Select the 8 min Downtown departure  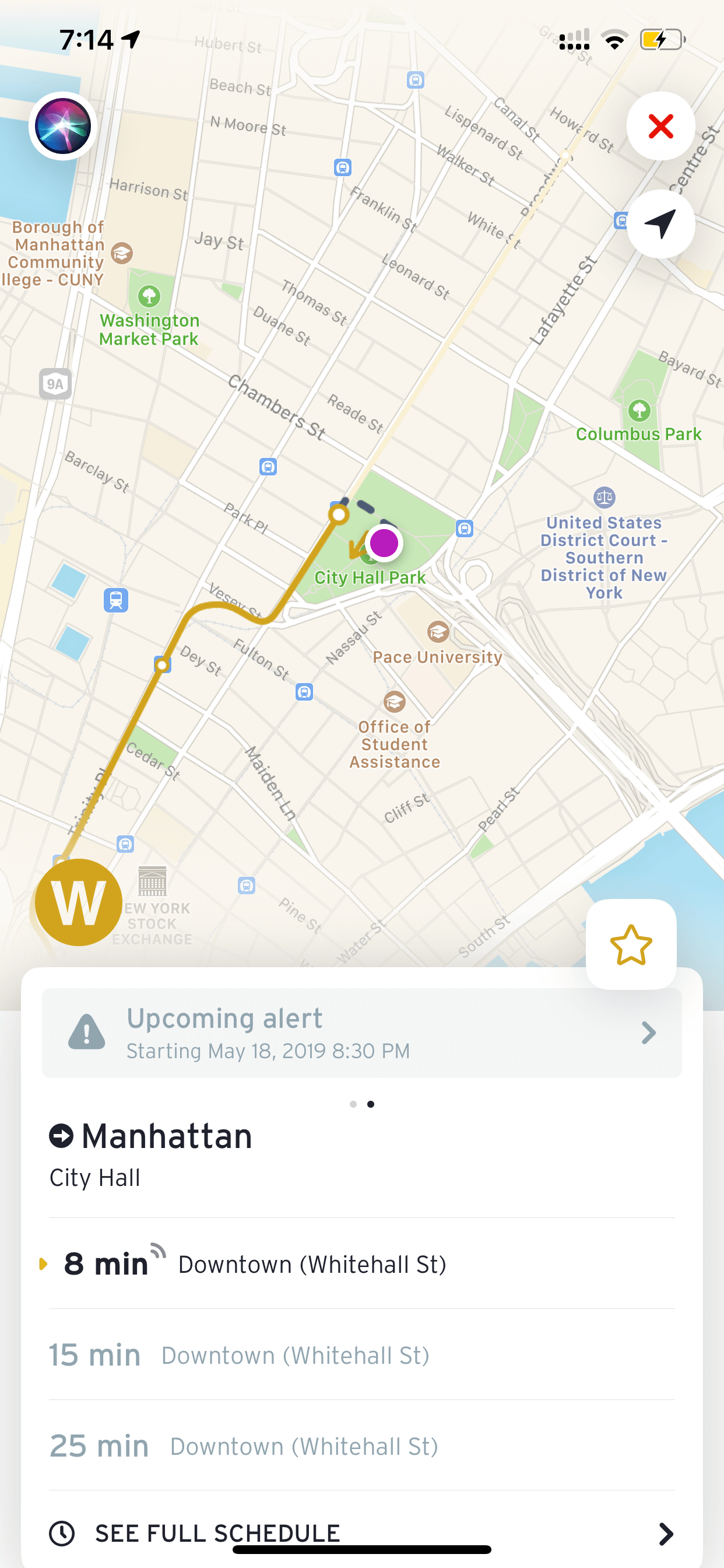(x=362, y=1263)
